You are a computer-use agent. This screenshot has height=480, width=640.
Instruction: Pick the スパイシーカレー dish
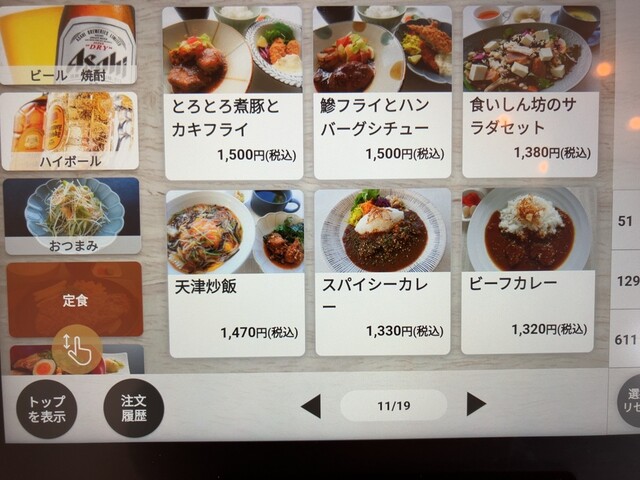click(x=383, y=273)
